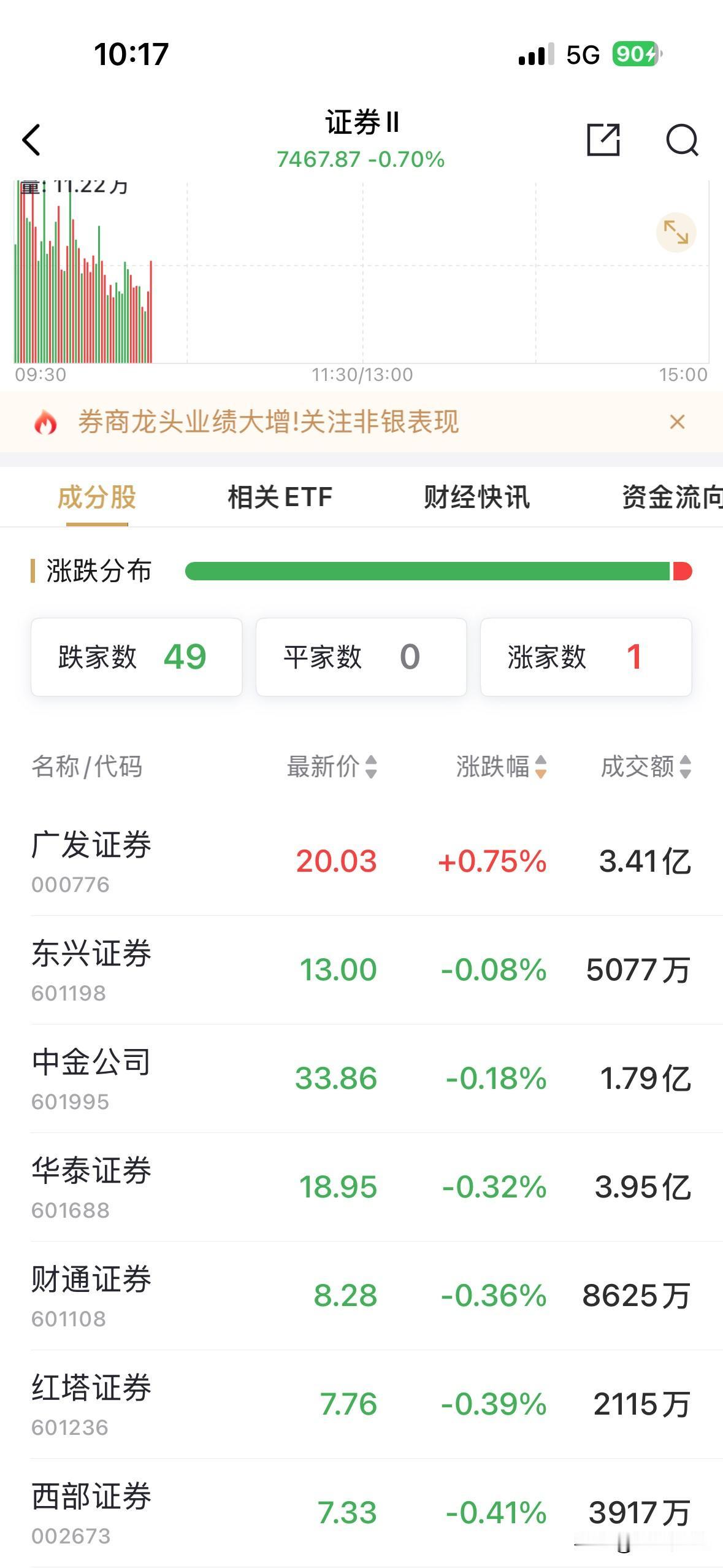Open the 财经快讯 tab
The height and width of the screenshot is (1568, 723).
(477, 498)
